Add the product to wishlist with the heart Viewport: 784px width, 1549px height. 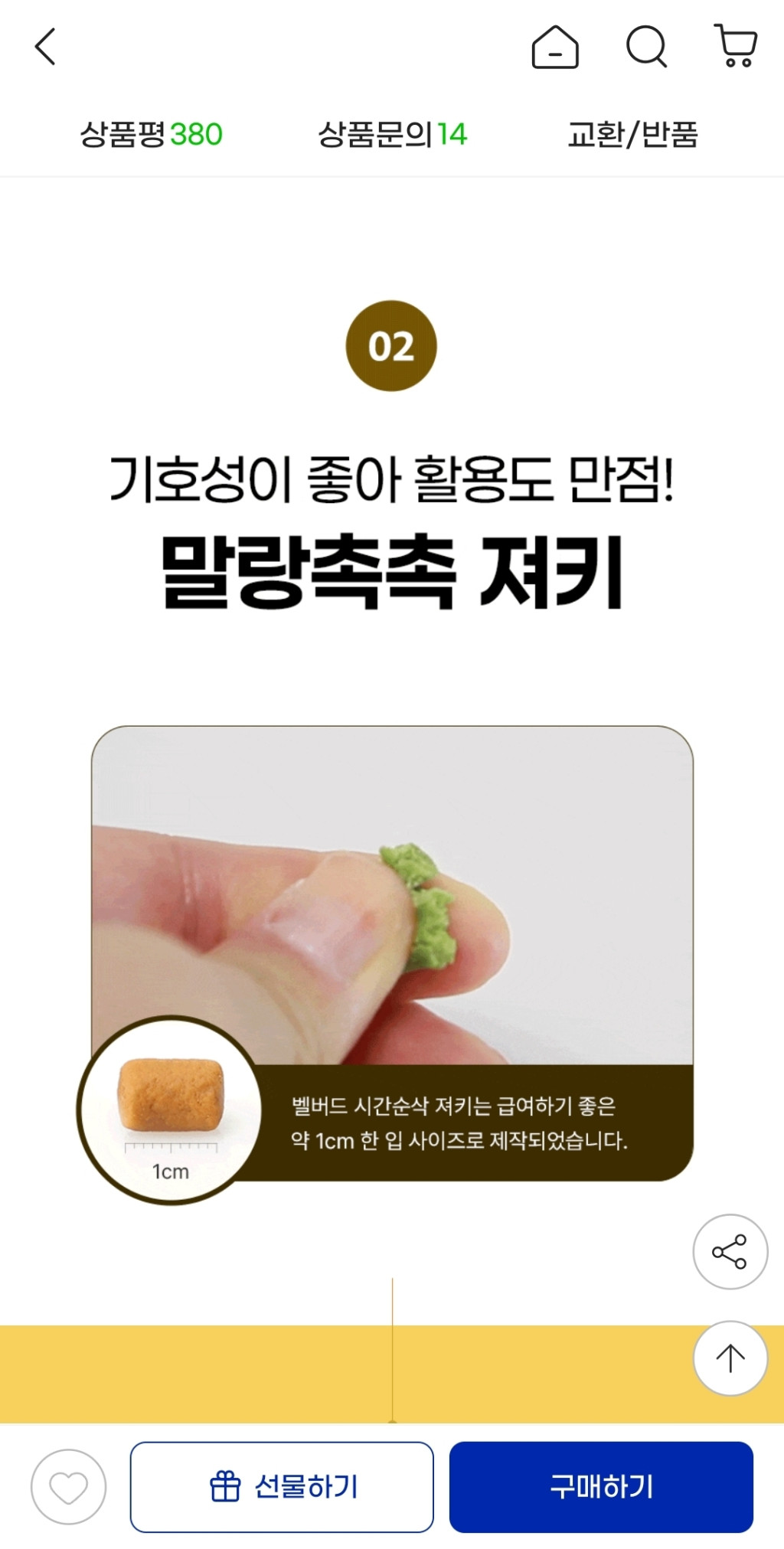pos(68,1487)
